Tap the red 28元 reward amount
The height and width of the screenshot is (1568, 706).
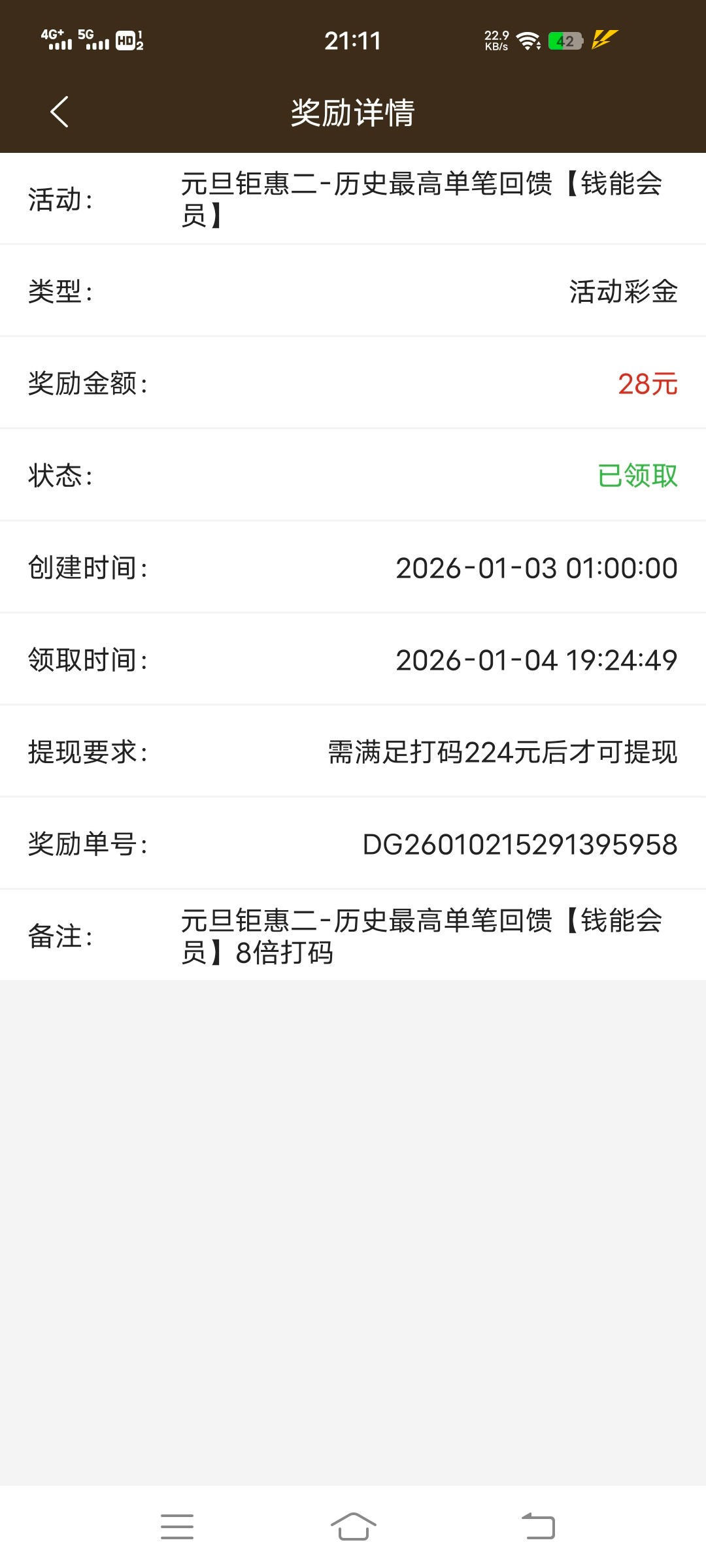647,384
